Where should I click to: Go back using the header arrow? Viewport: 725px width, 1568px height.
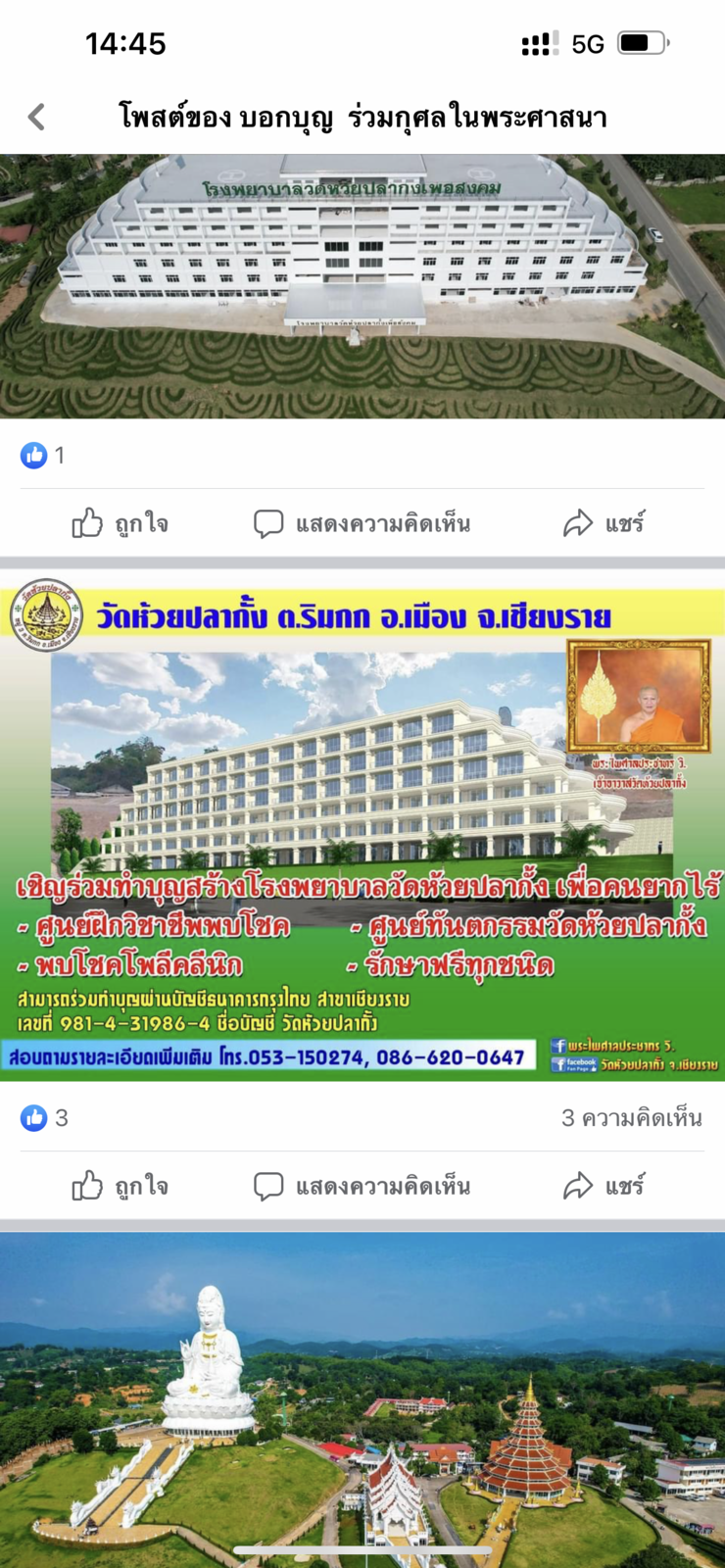coord(37,118)
